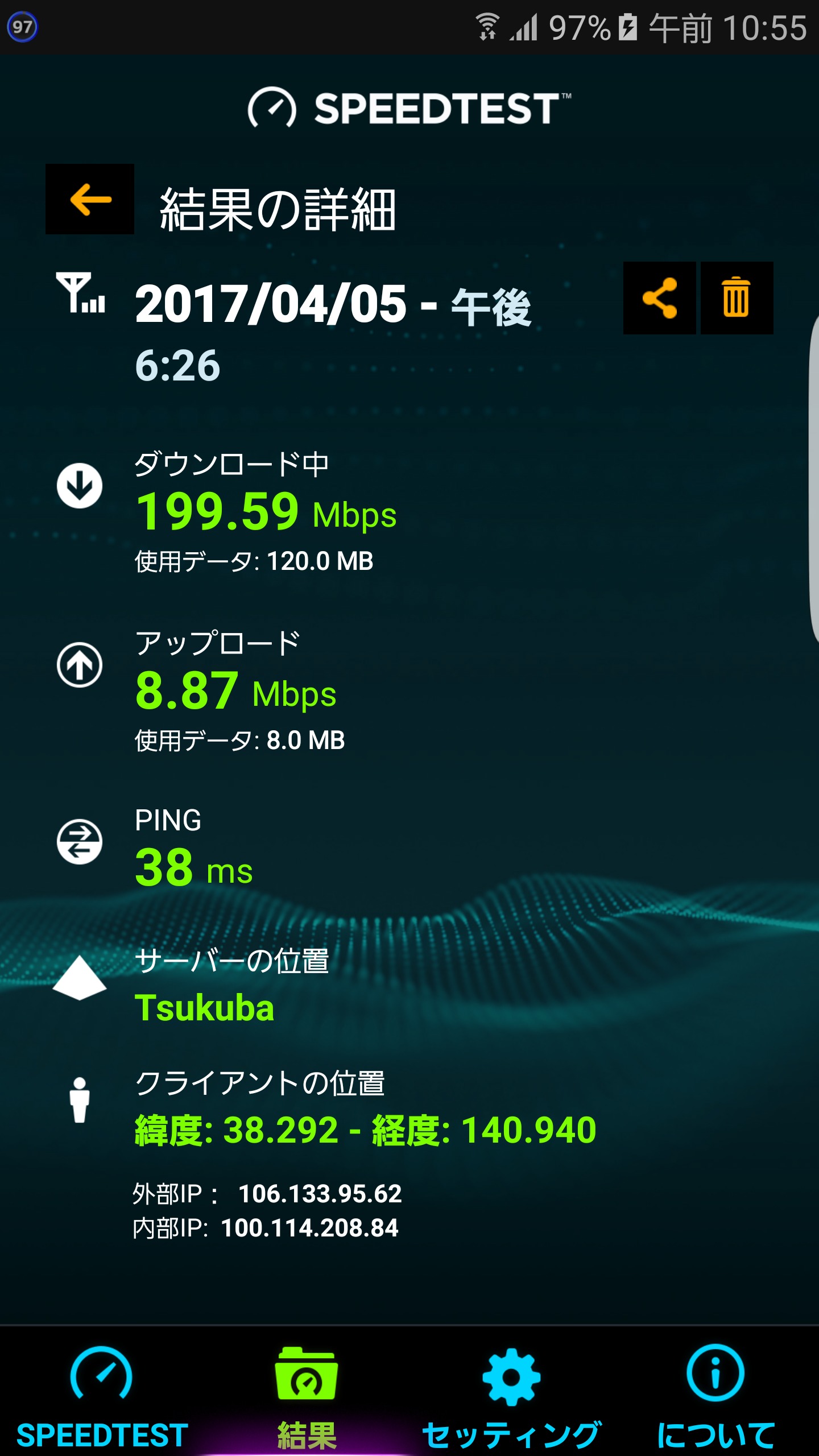Go back using the orange arrow
The height and width of the screenshot is (1456, 819).
[x=90, y=199]
